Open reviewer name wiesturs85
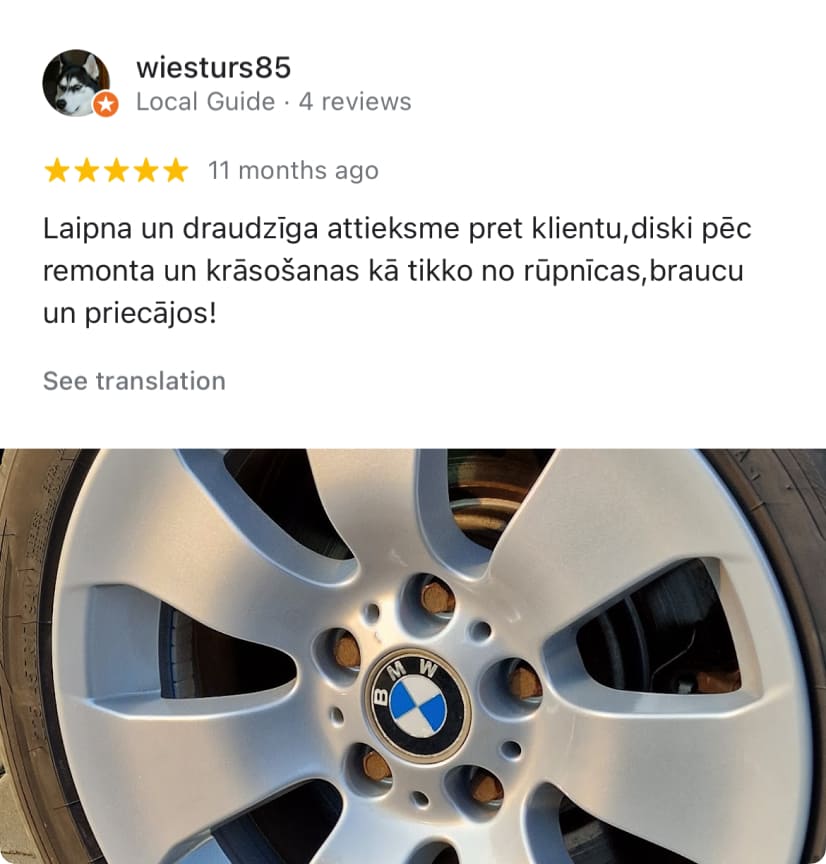 coord(213,68)
